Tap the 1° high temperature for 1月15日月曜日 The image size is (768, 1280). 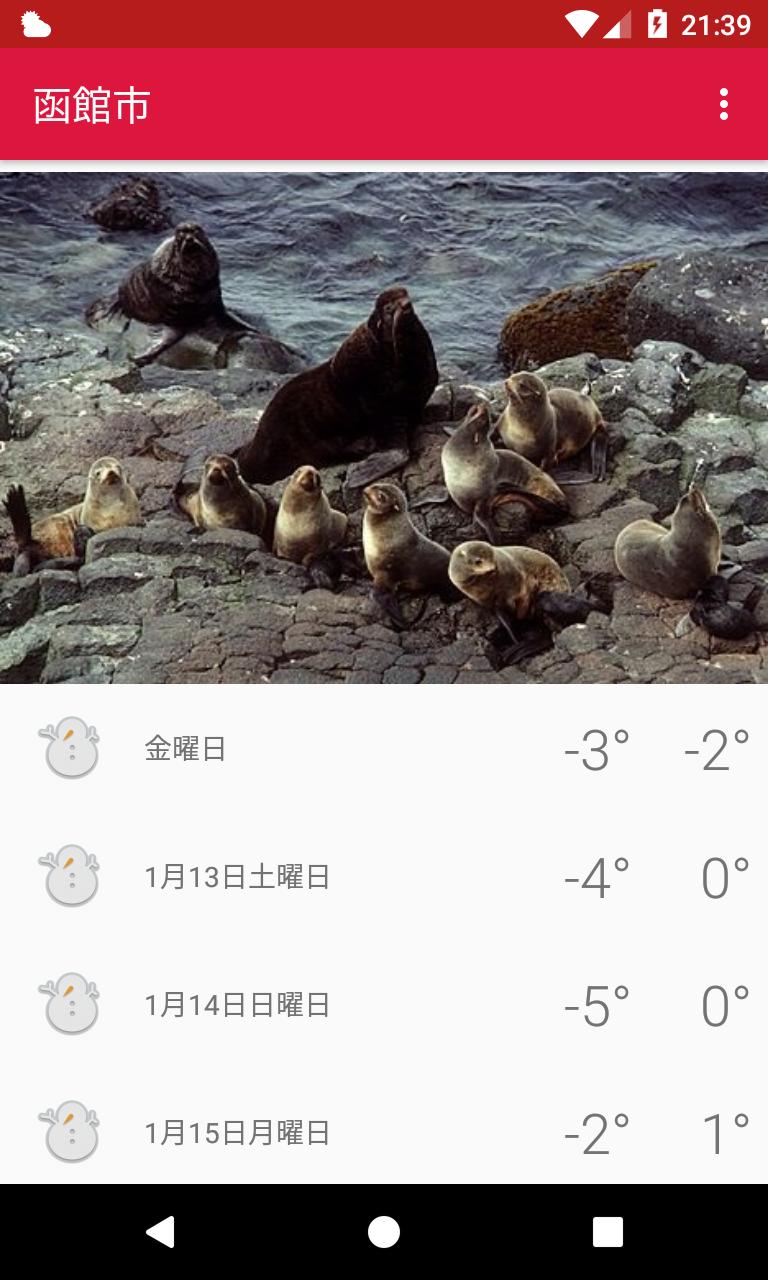(726, 1131)
